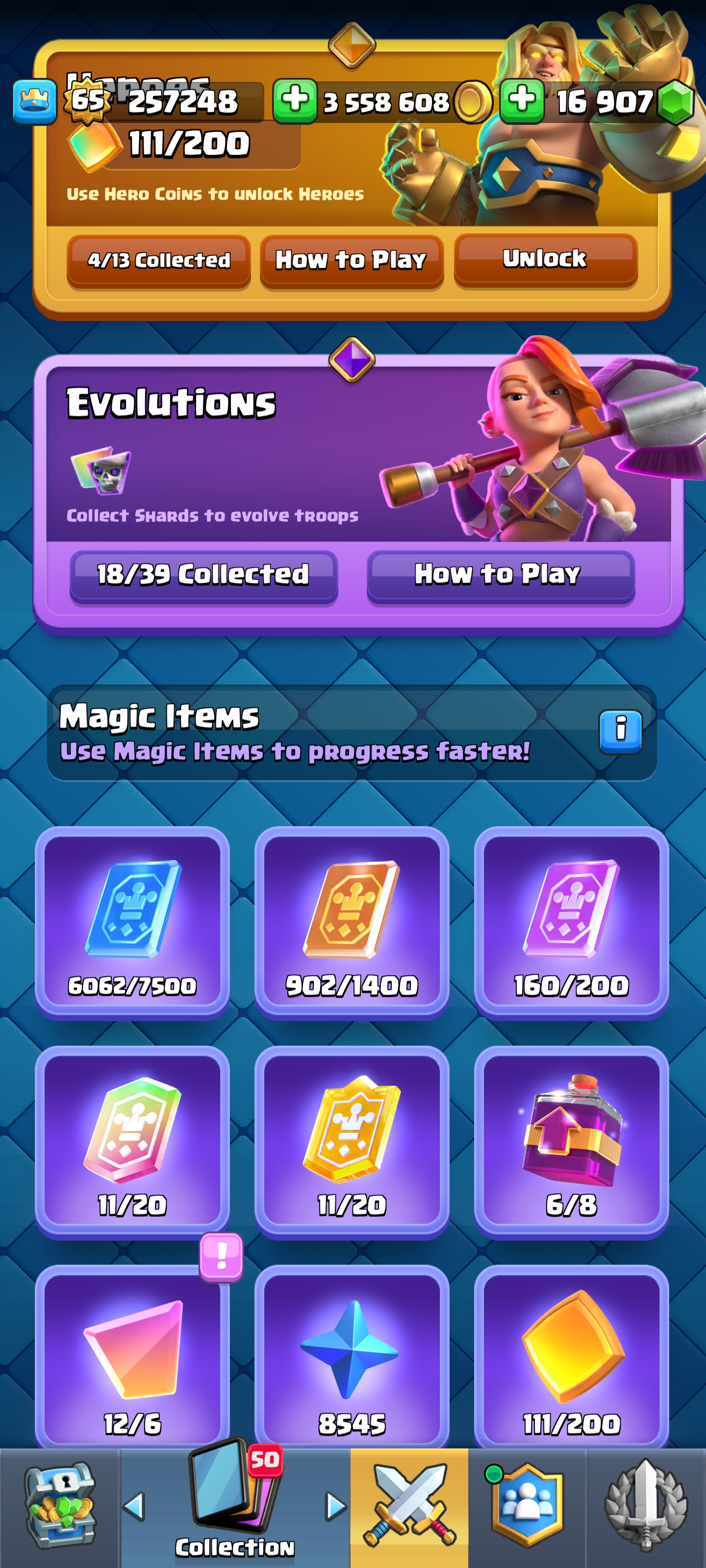Screen dimensions: 706x1568
Task: Open the player profile crown icon
Action: 35,101
